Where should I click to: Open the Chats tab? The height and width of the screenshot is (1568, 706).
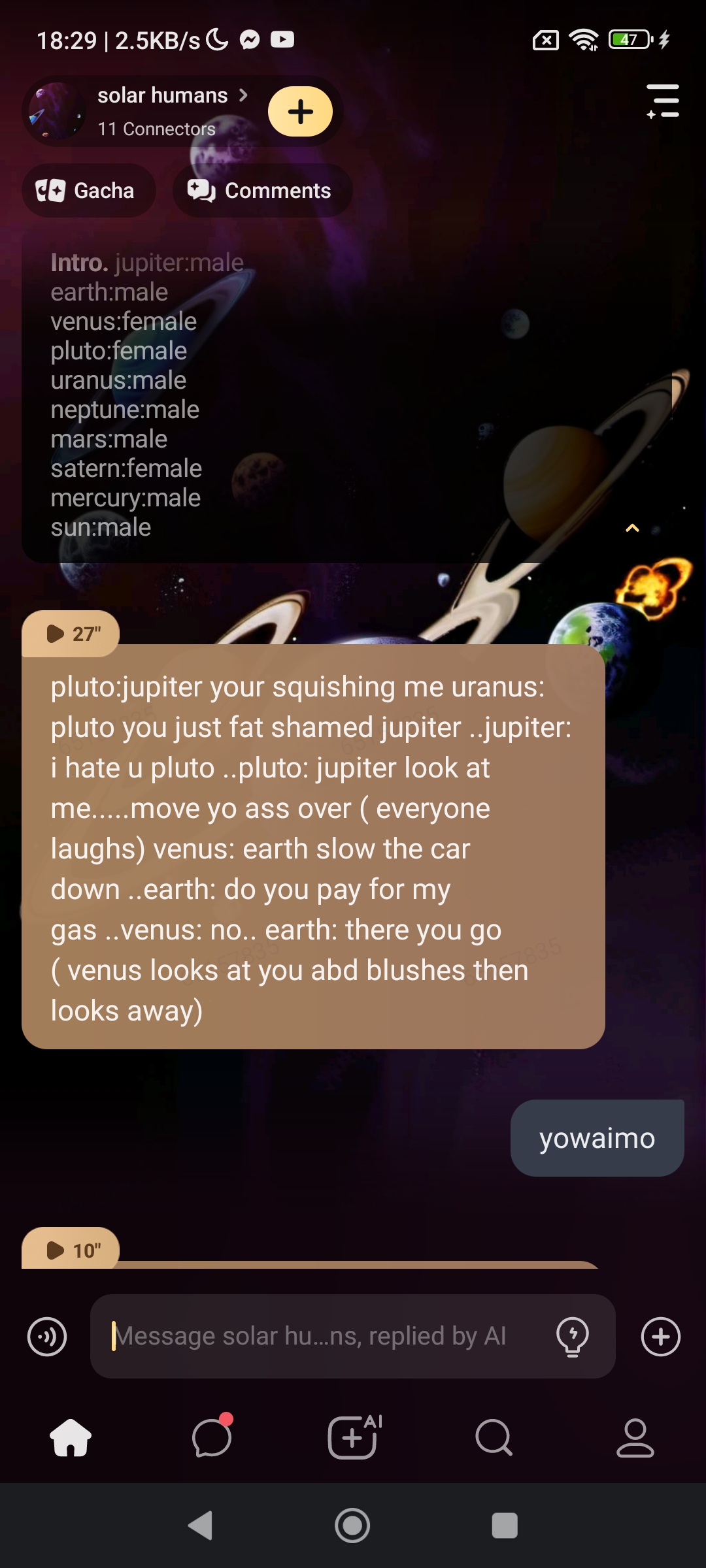coord(212,1437)
